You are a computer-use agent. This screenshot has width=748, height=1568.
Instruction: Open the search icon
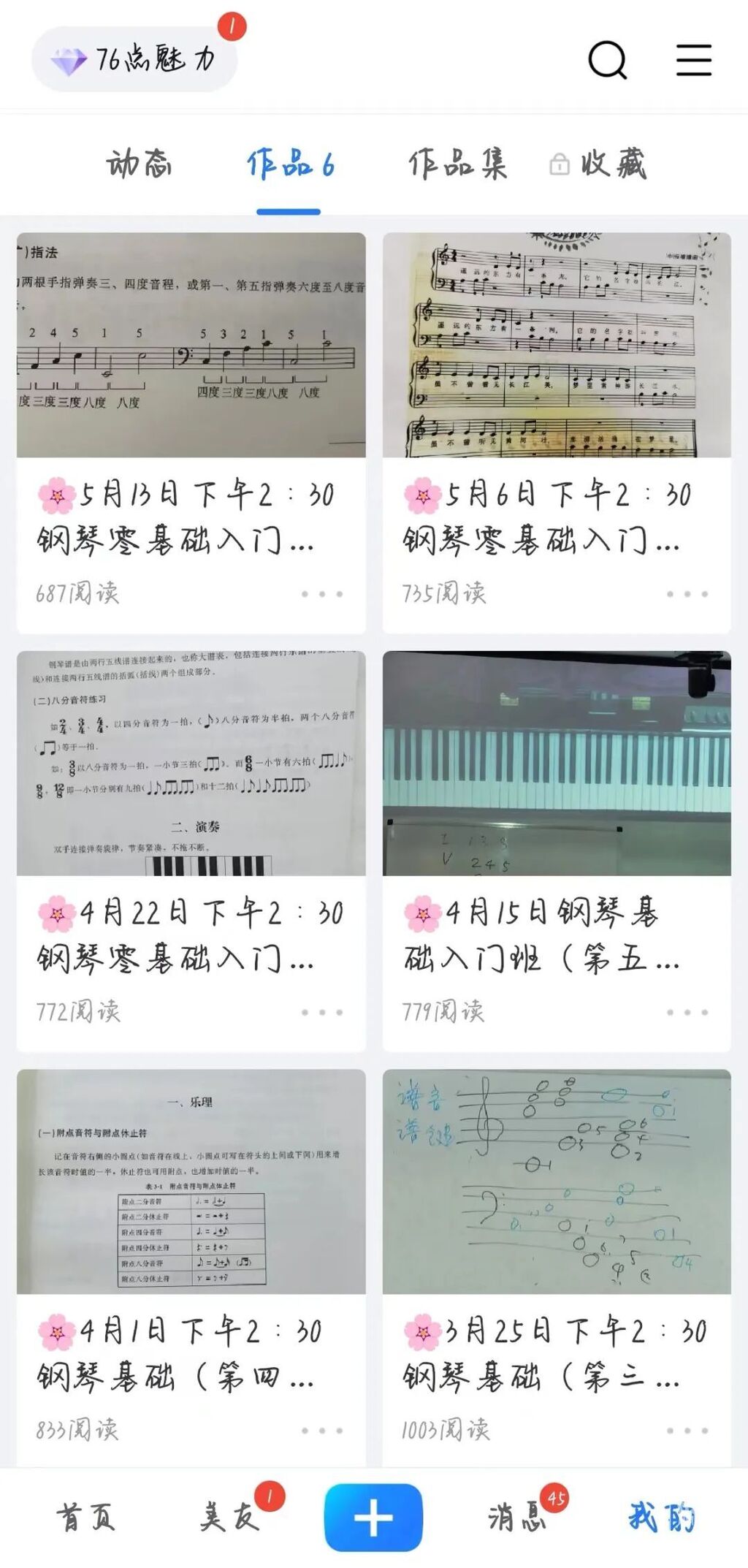(607, 60)
